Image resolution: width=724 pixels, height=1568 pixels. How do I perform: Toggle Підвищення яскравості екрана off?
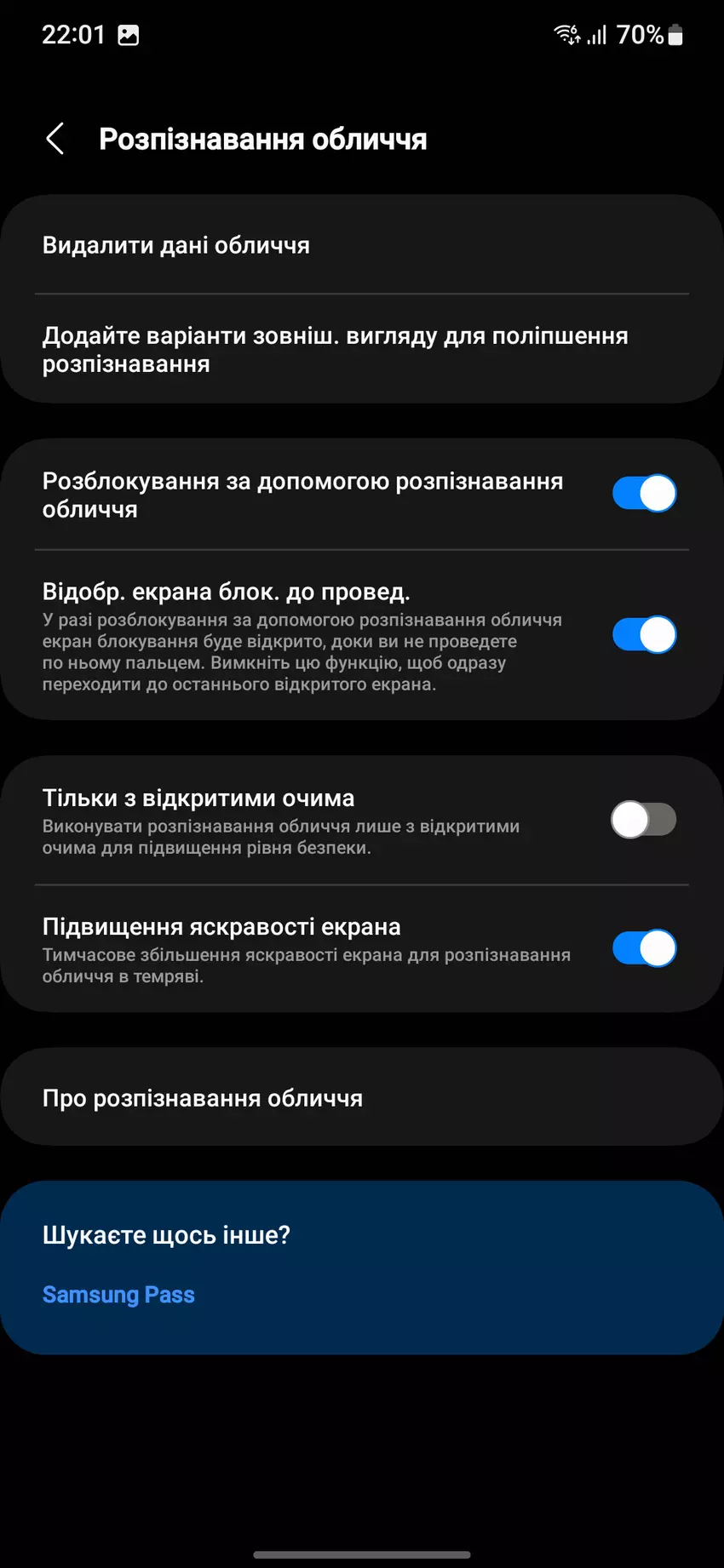point(644,948)
